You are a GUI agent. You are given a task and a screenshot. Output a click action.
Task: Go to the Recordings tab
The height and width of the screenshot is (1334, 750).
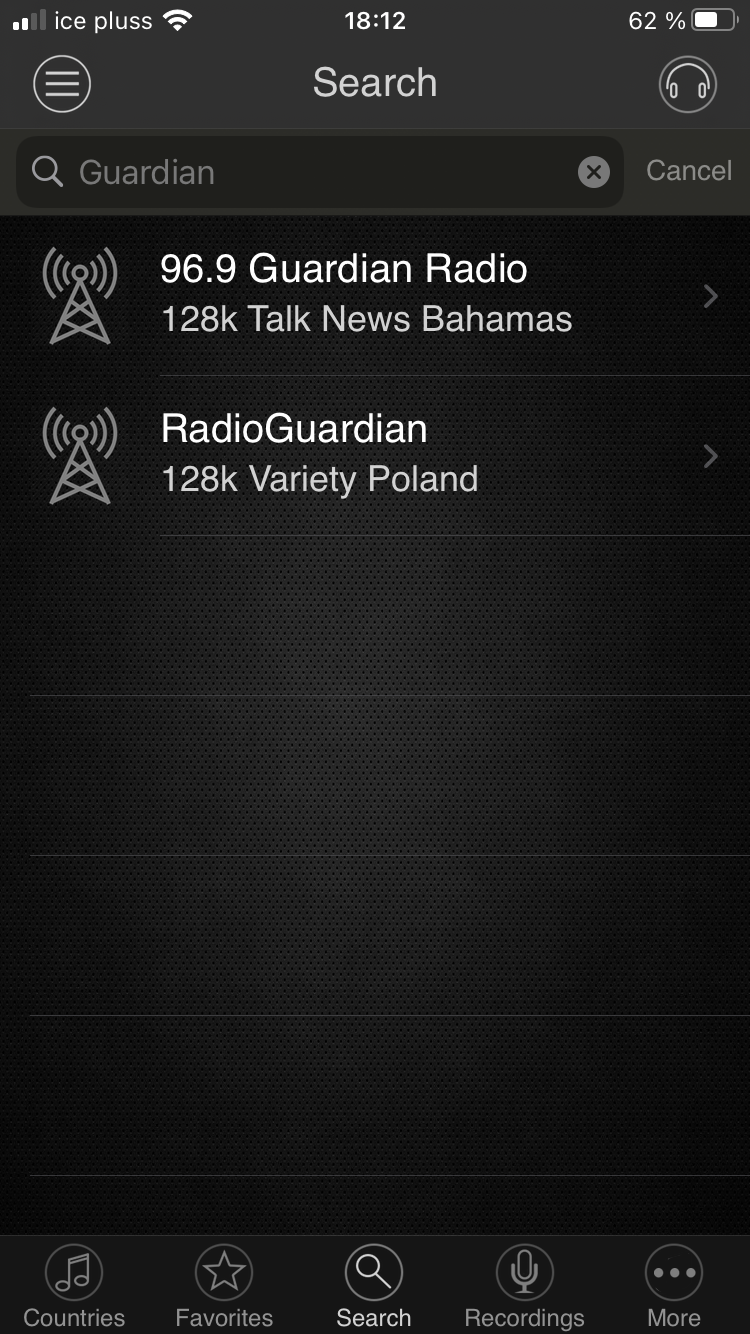[x=524, y=1286]
